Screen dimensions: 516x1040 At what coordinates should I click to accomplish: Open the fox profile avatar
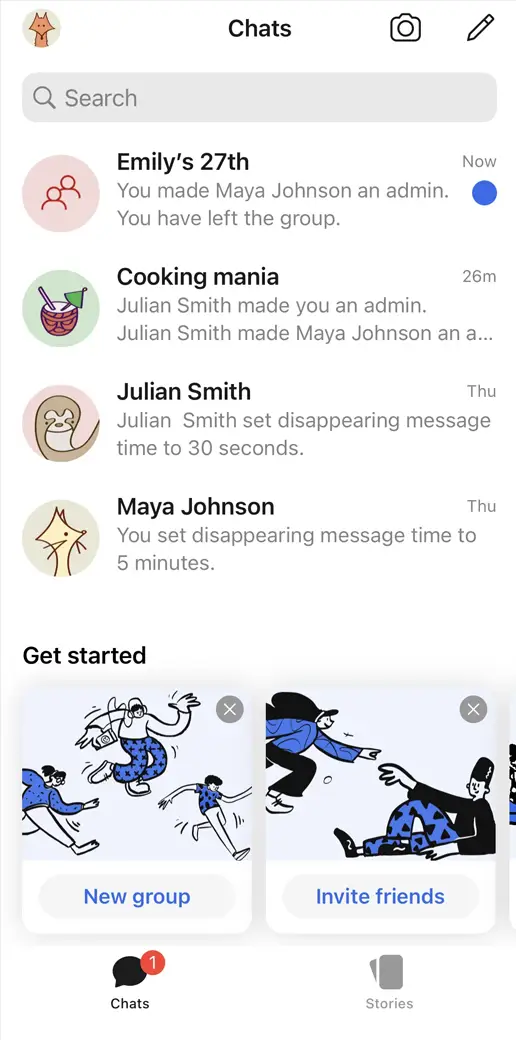tap(42, 29)
